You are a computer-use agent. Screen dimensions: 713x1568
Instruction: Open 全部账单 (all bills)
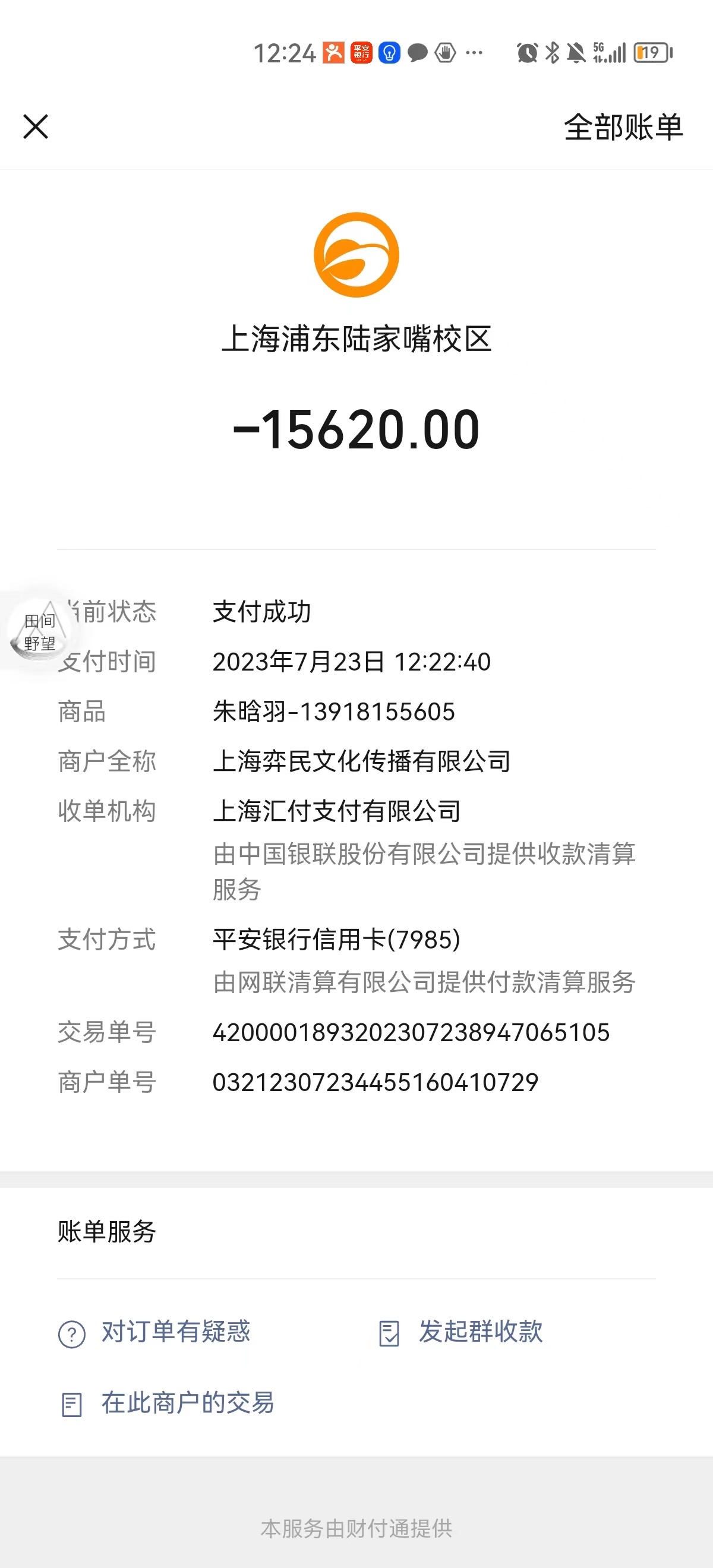[x=623, y=127]
